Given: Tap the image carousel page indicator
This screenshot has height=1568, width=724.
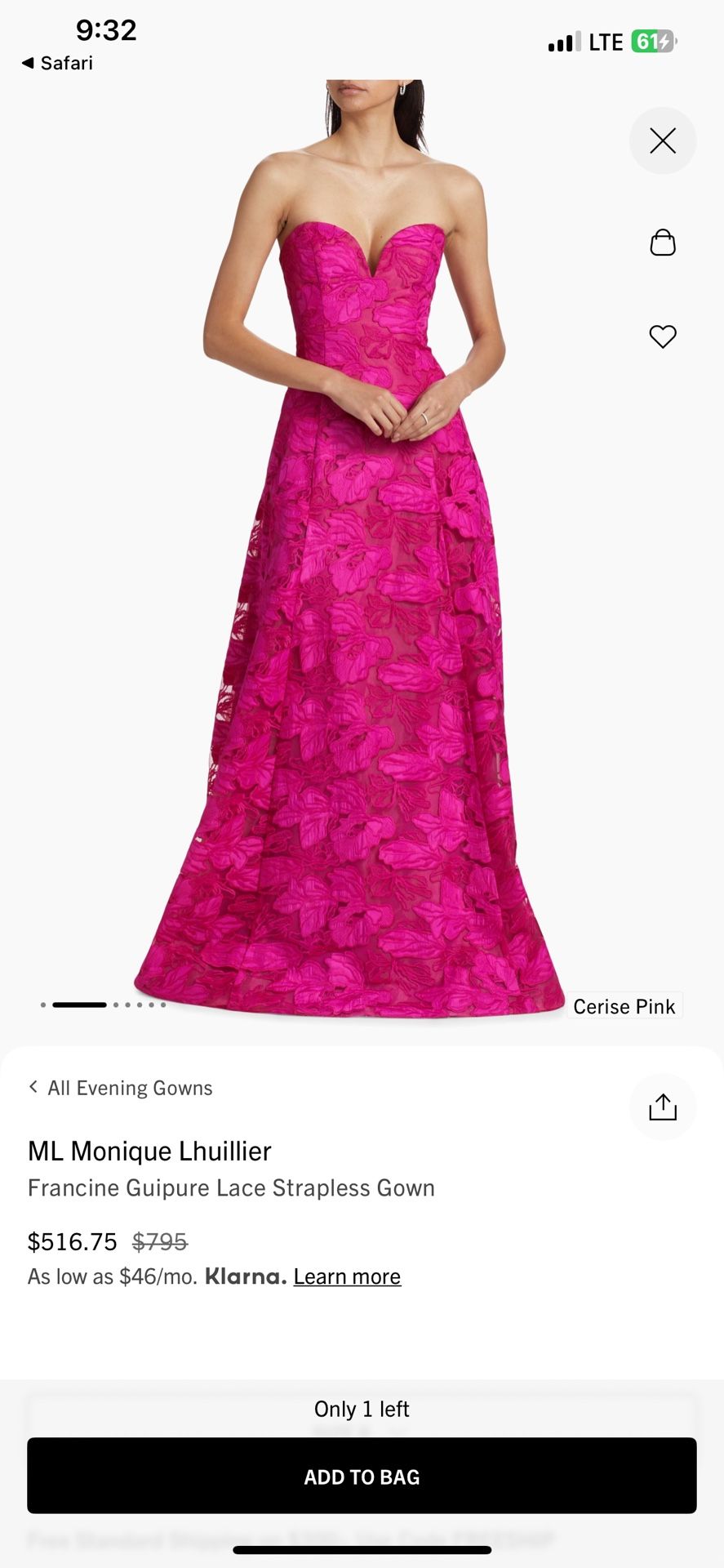Looking at the screenshot, I should coord(103,1004).
